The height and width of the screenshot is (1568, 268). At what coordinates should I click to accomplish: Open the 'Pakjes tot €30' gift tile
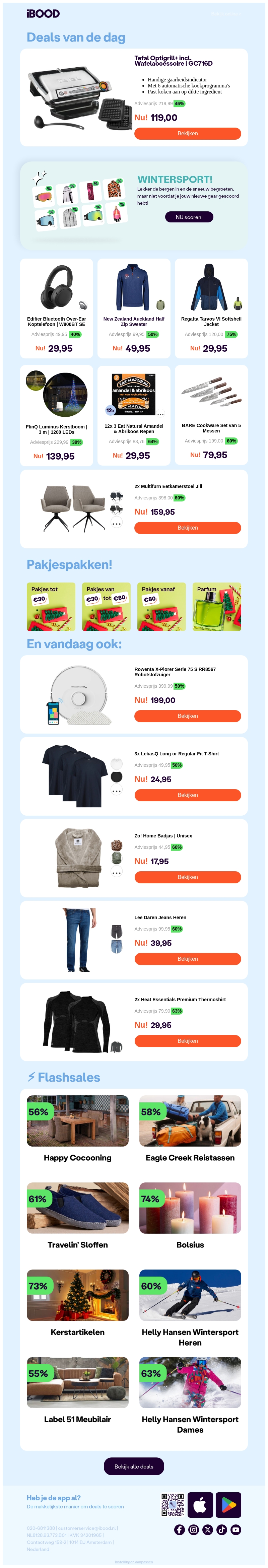(51, 606)
